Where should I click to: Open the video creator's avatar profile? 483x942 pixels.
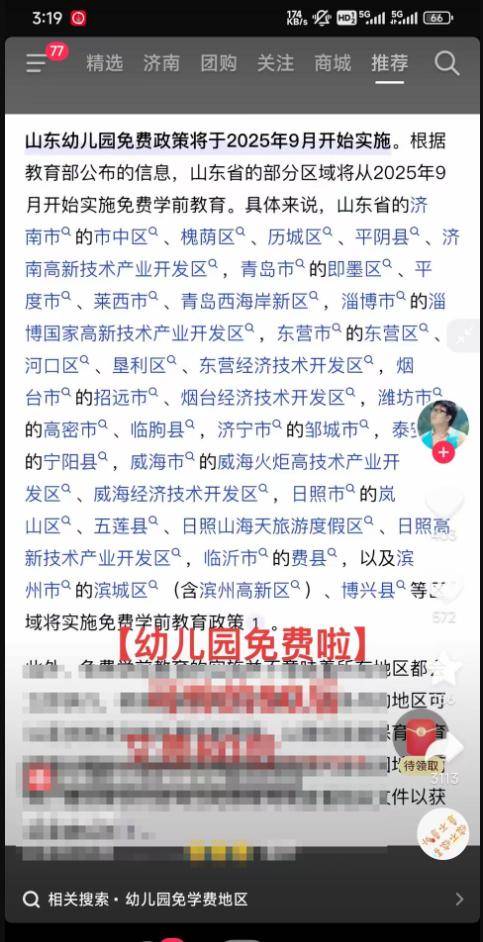(x=443, y=424)
